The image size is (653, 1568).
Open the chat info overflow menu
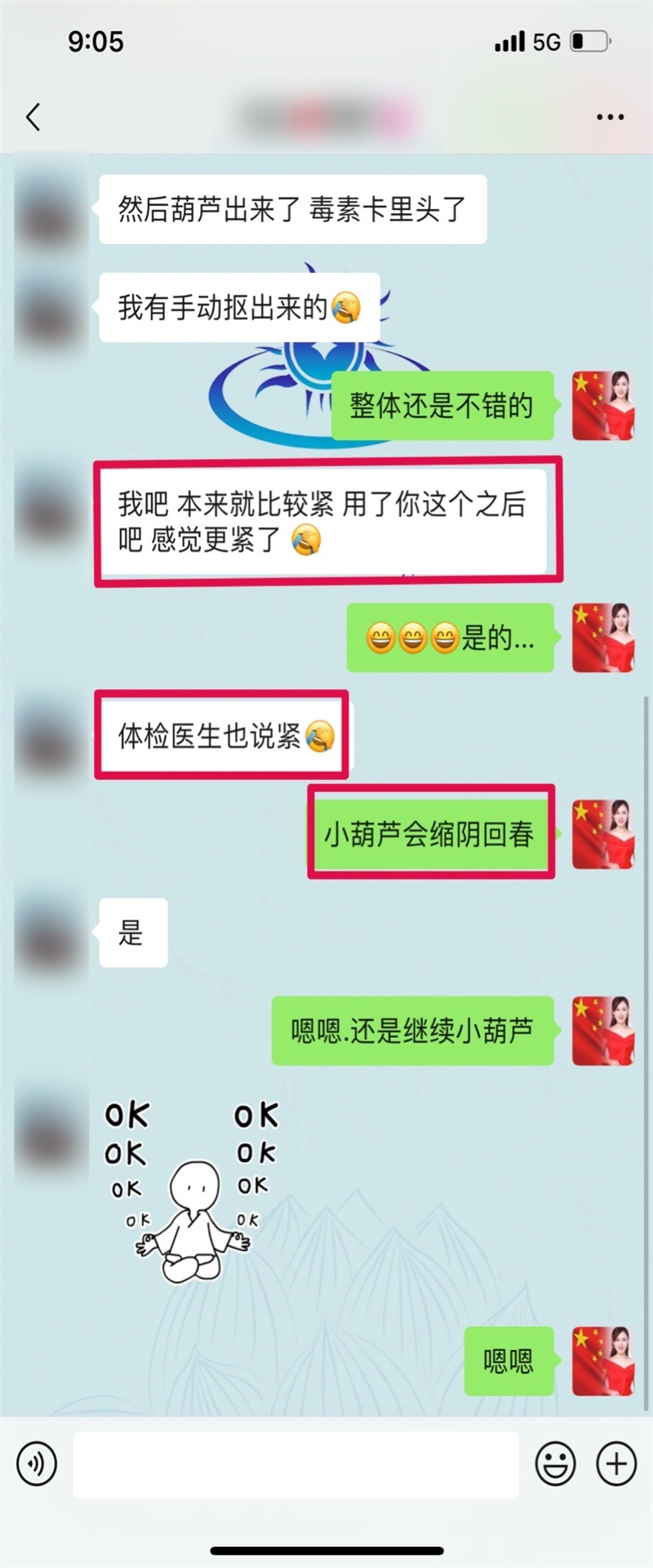point(610,118)
